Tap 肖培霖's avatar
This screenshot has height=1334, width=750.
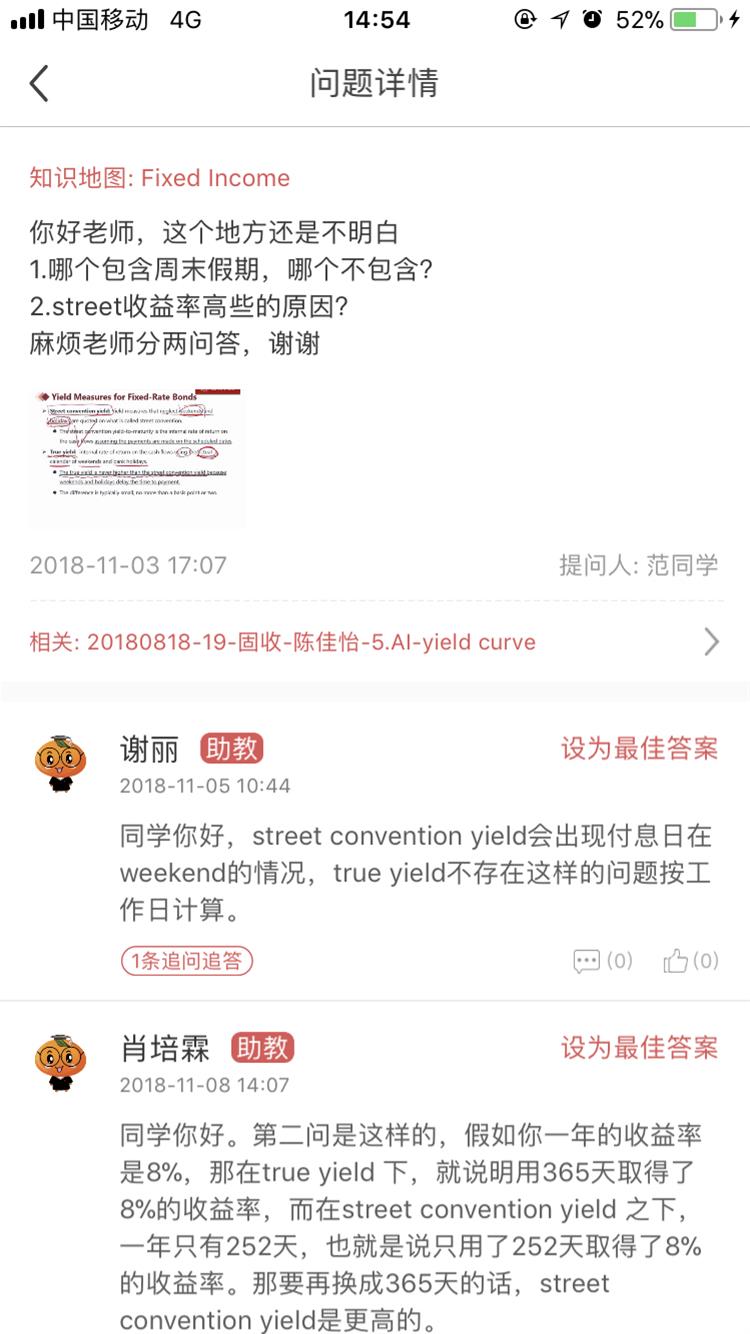[61, 1065]
